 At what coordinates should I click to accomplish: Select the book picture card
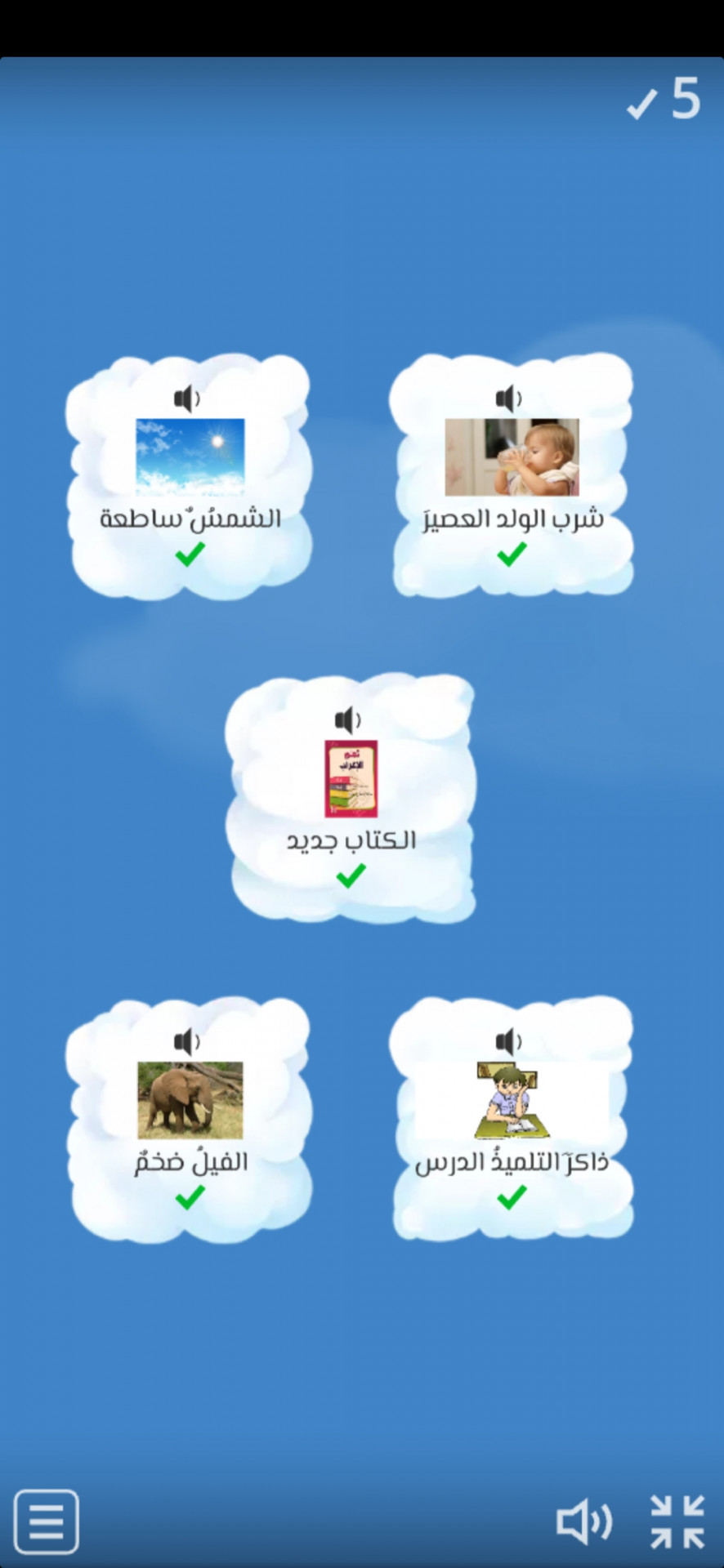[x=351, y=778]
